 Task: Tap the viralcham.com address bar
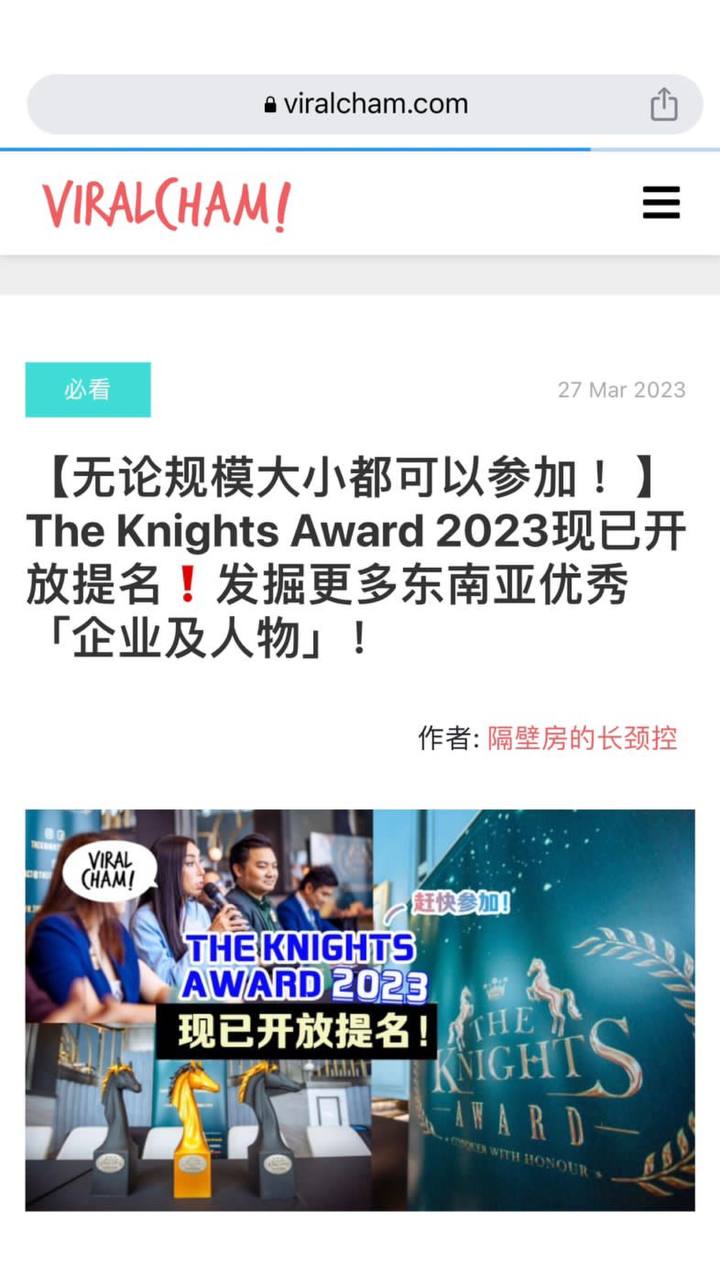pyautogui.click(x=365, y=104)
